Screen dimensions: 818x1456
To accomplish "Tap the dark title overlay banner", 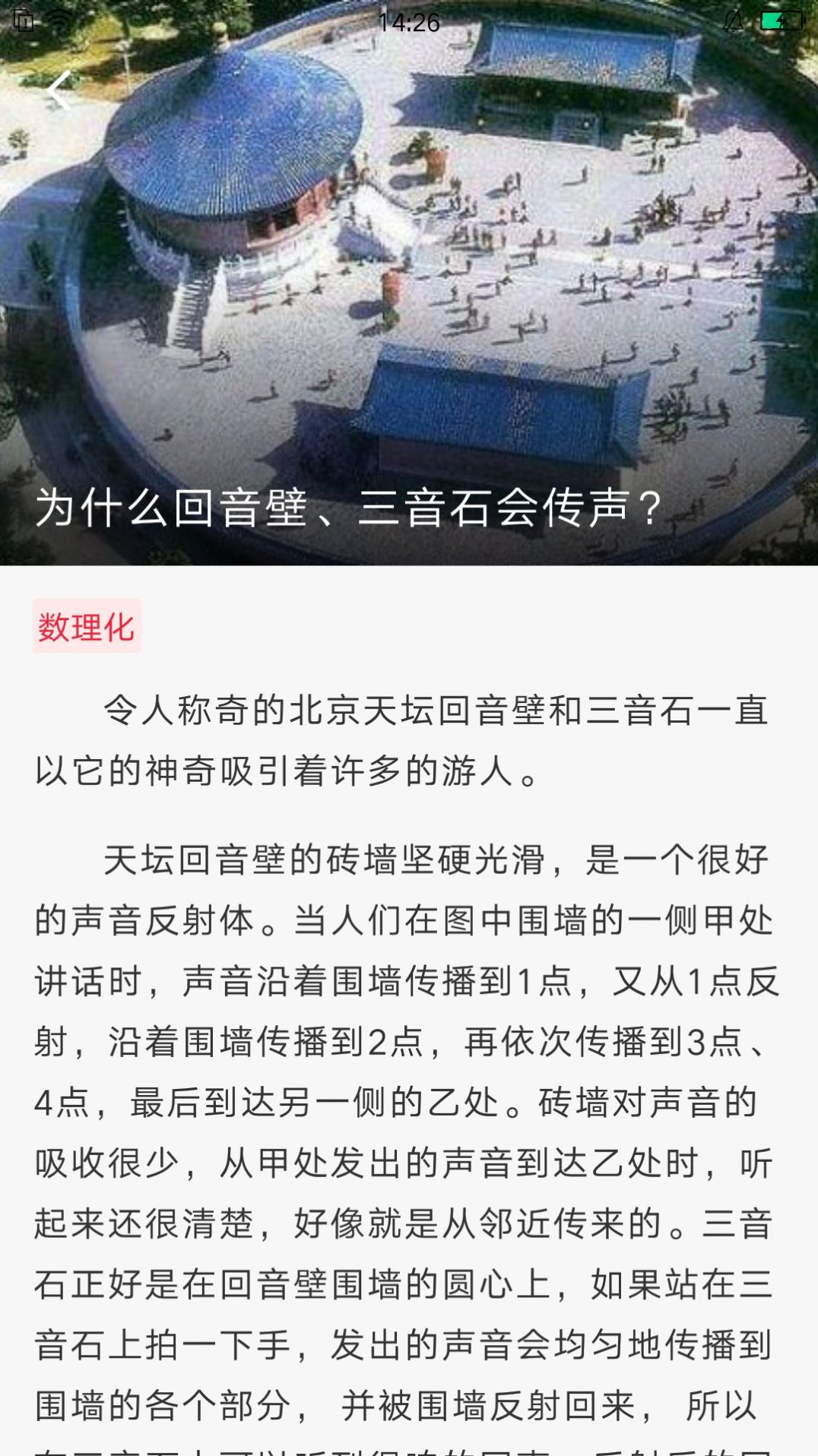I will point(409,511).
